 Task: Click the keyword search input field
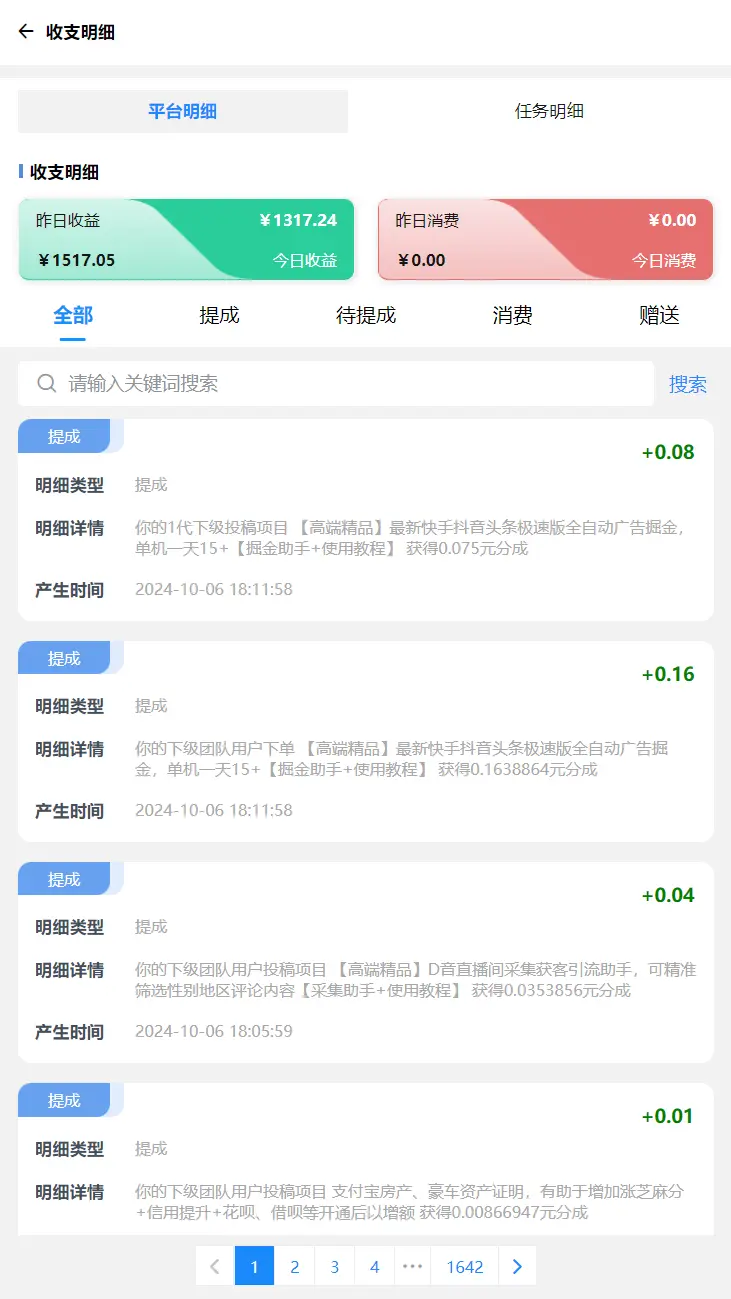[300, 383]
